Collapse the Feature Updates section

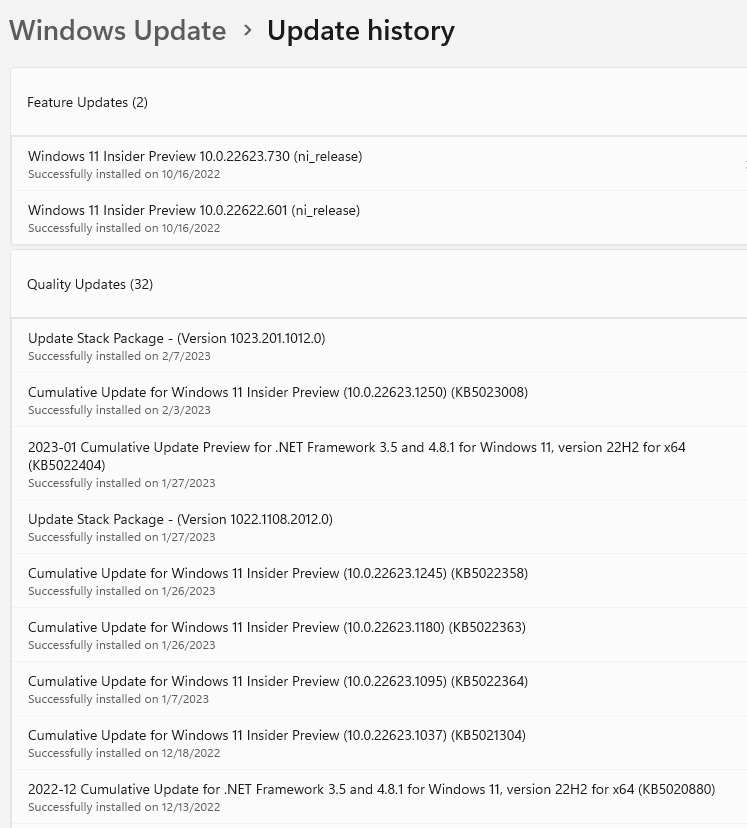click(x=87, y=102)
